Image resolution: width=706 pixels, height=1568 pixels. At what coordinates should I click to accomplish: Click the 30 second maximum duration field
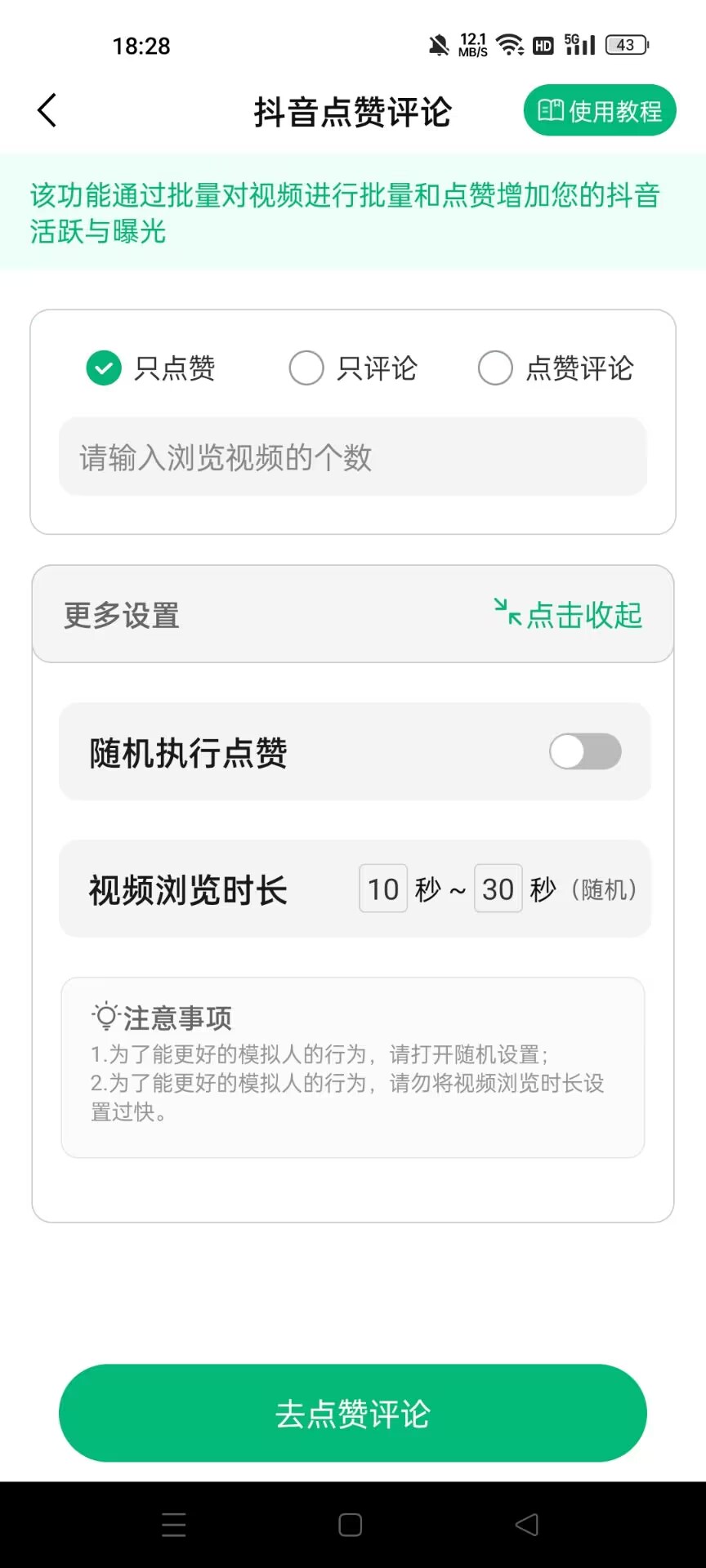tap(498, 889)
